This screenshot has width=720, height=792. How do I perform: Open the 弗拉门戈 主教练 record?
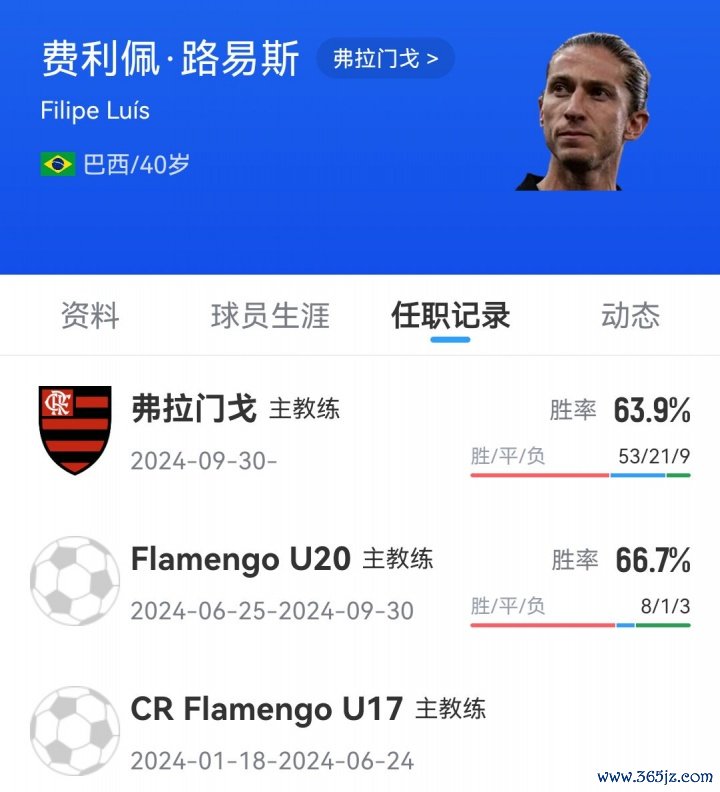point(360,432)
